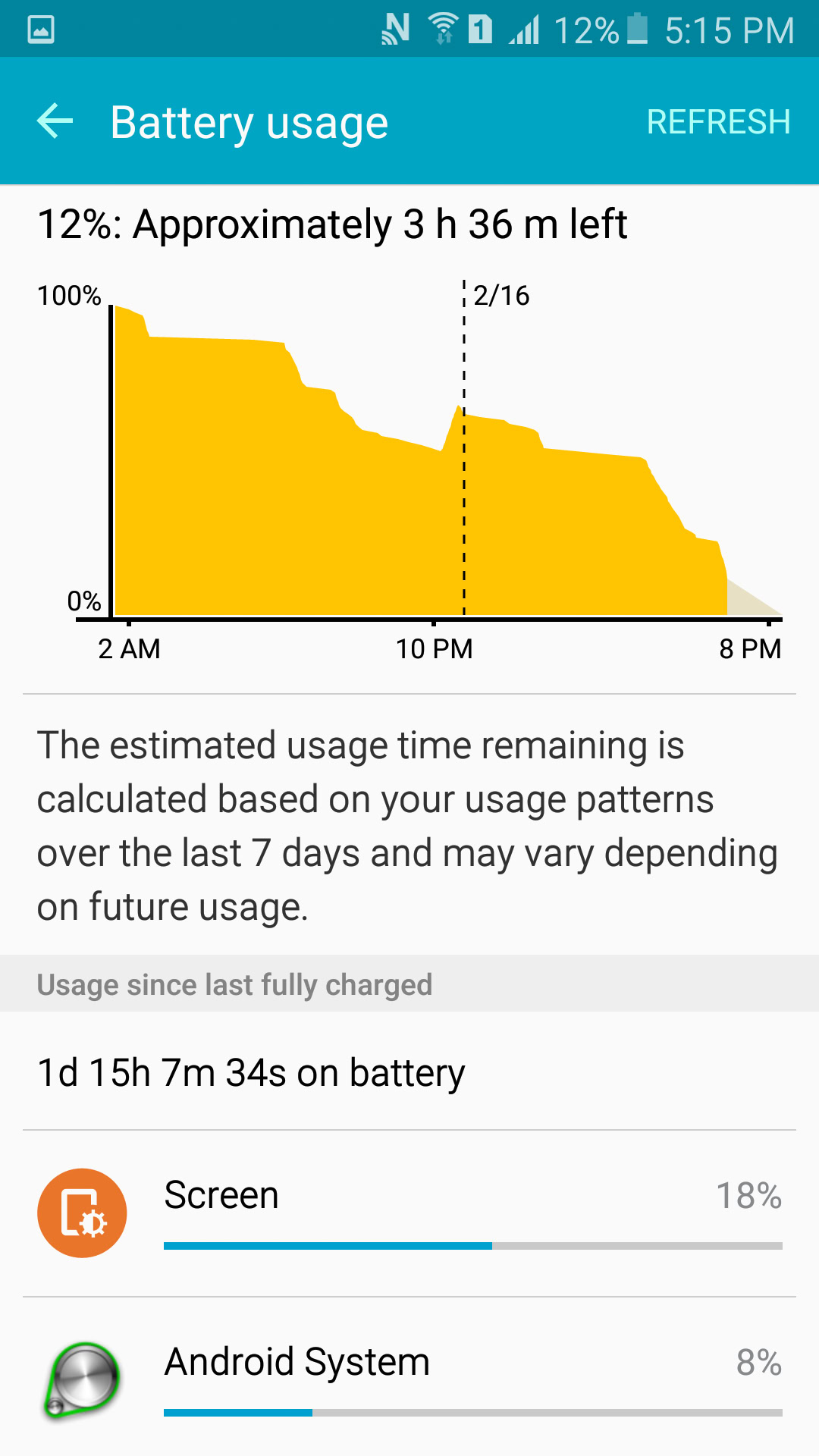819x1456 pixels.
Task: Open Screen battery usage details
Action: click(x=409, y=1213)
